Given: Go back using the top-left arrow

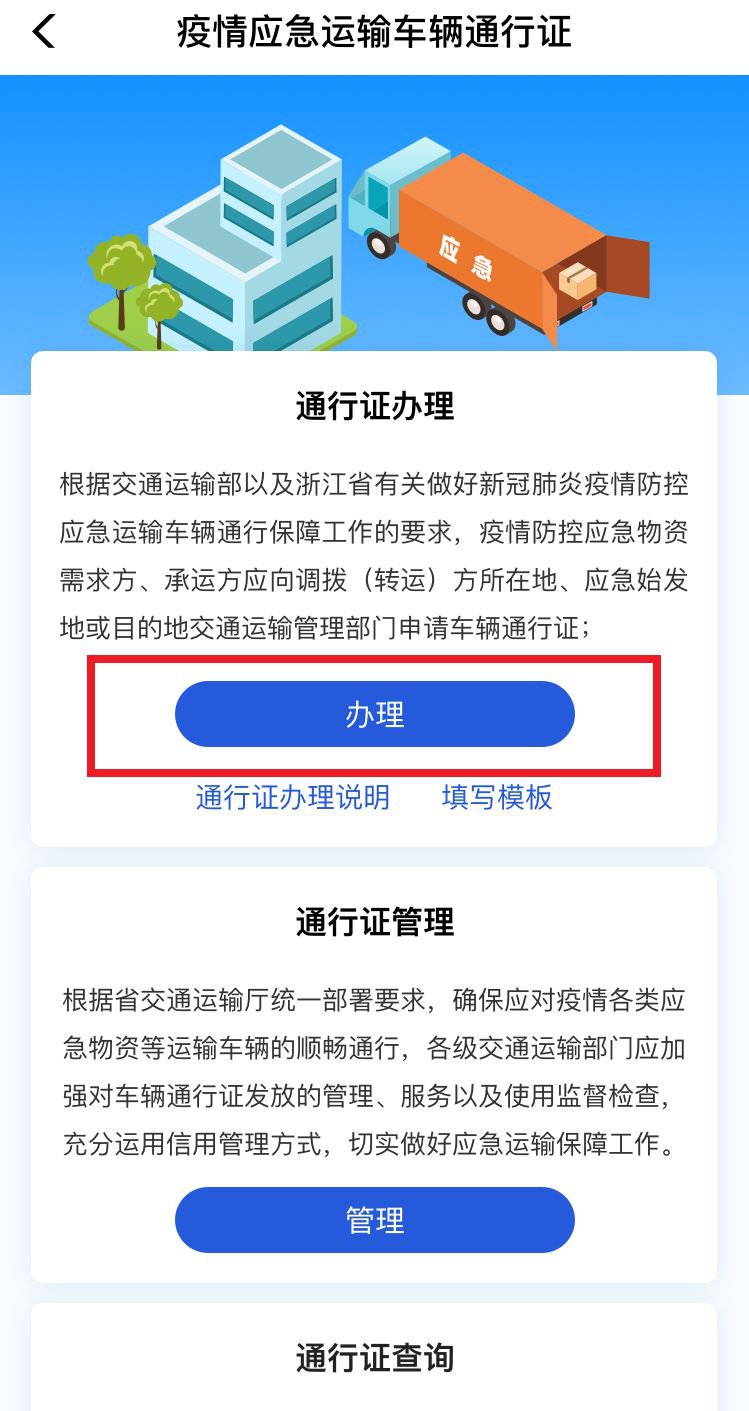Looking at the screenshot, I should click(44, 32).
